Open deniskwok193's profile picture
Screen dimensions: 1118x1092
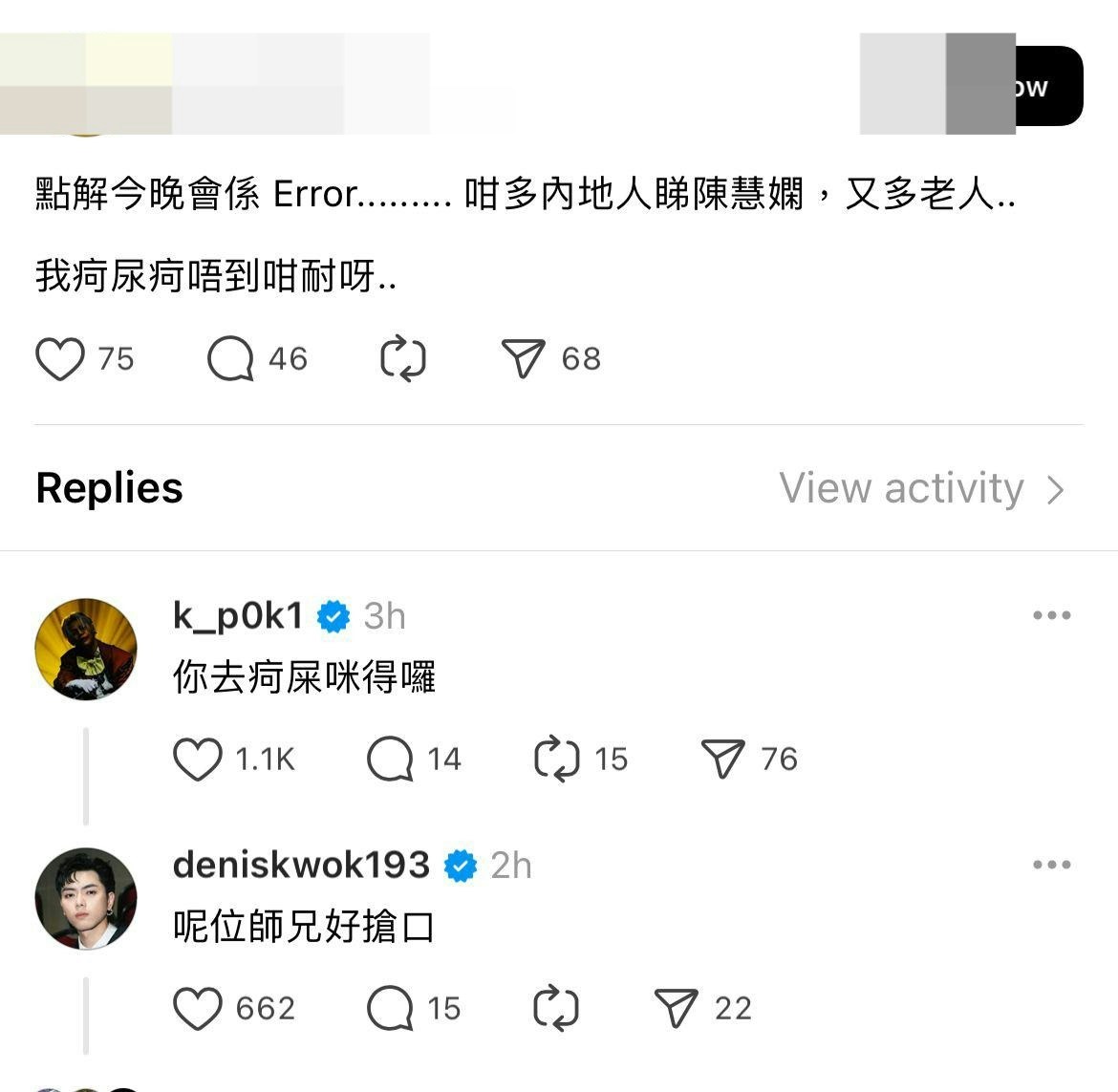click(x=86, y=899)
